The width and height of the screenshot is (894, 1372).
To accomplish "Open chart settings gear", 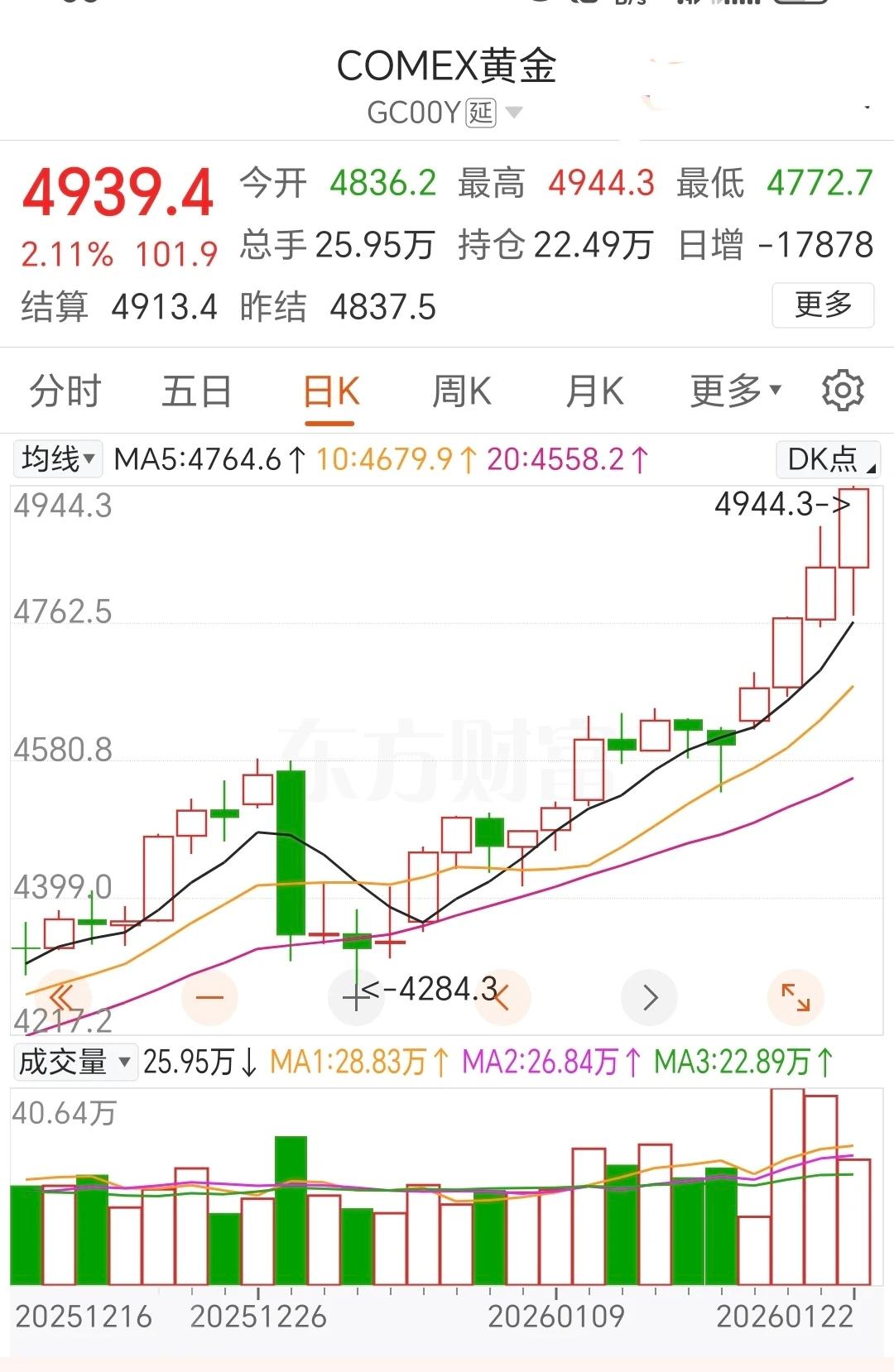I will (843, 391).
